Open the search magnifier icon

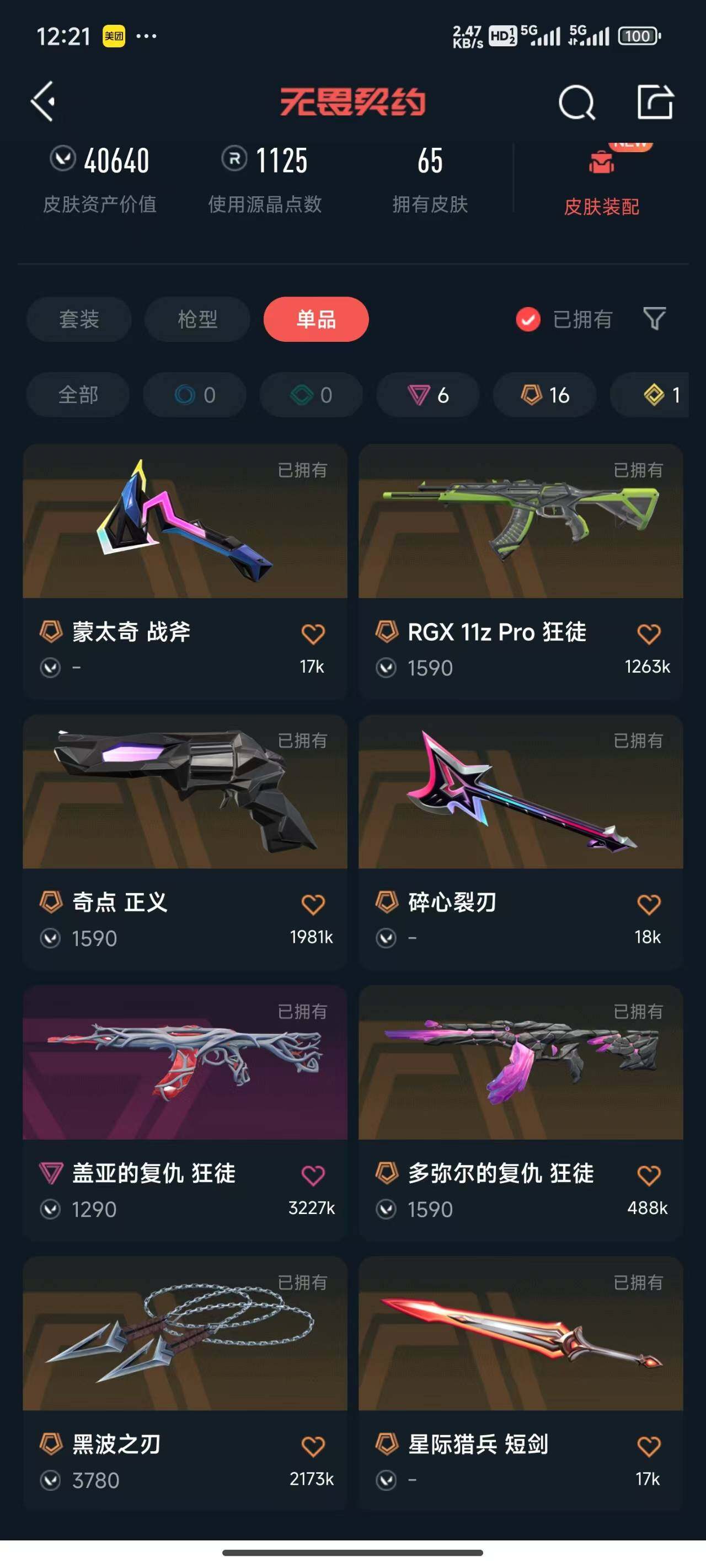(576, 101)
